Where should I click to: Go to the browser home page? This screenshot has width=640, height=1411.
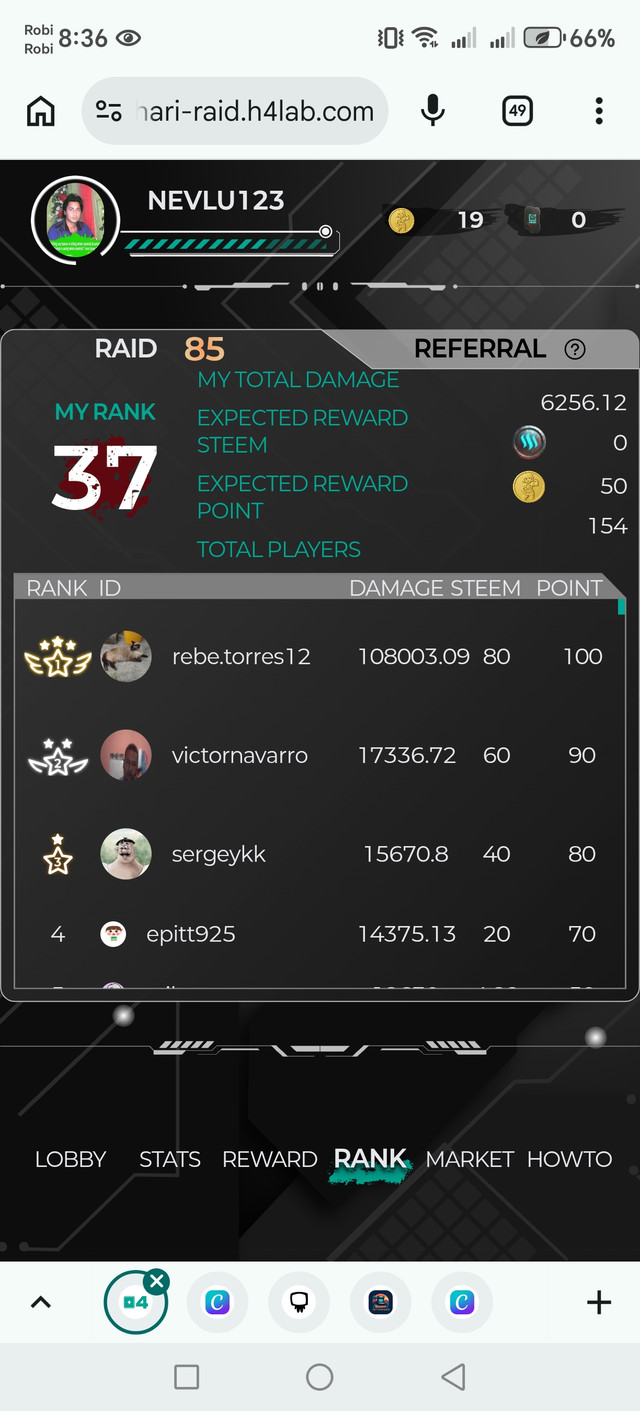[41, 111]
